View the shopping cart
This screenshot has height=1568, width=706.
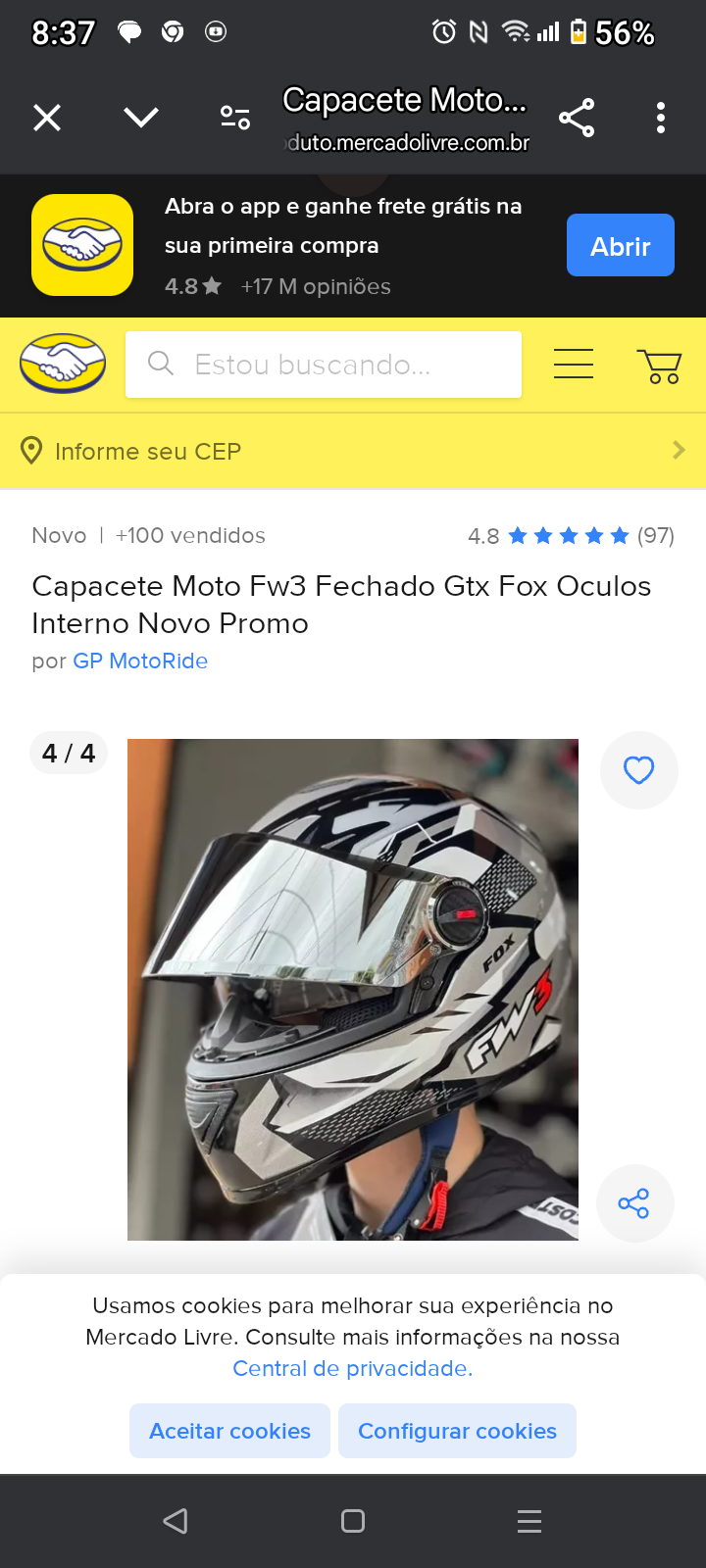pos(660,366)
